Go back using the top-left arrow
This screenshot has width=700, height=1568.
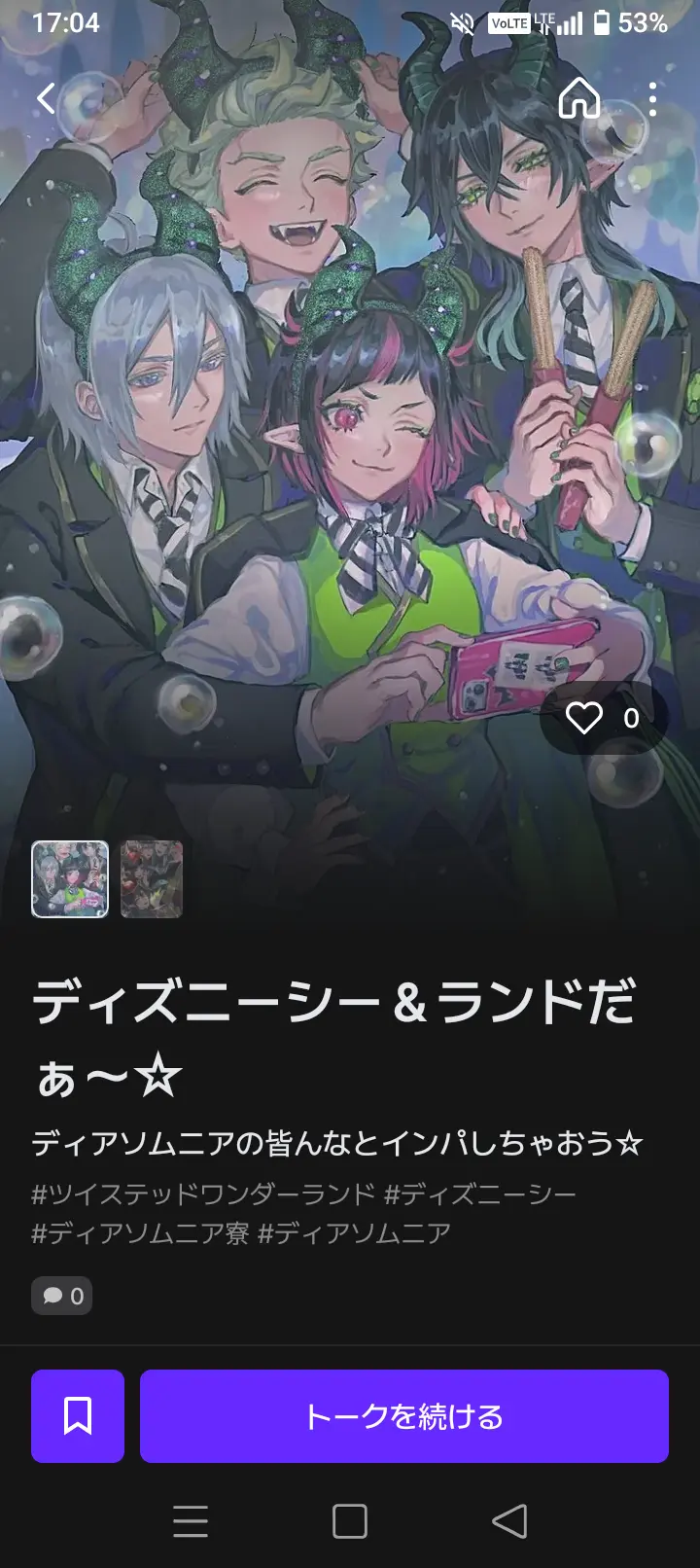tap(46, 98)
